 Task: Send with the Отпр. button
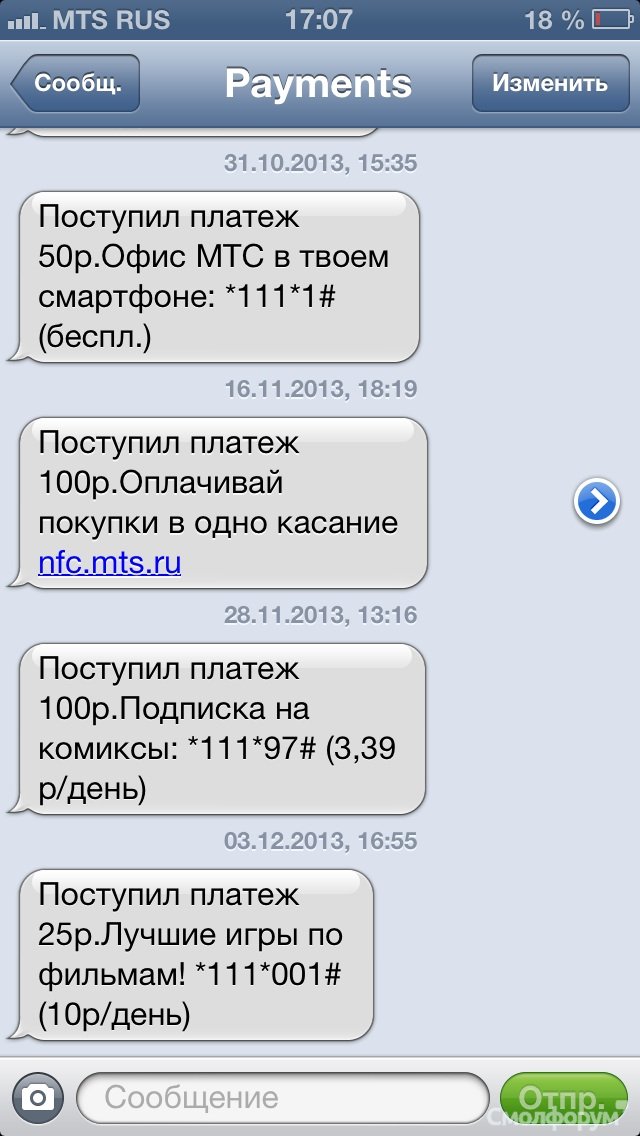point(563,1098)
